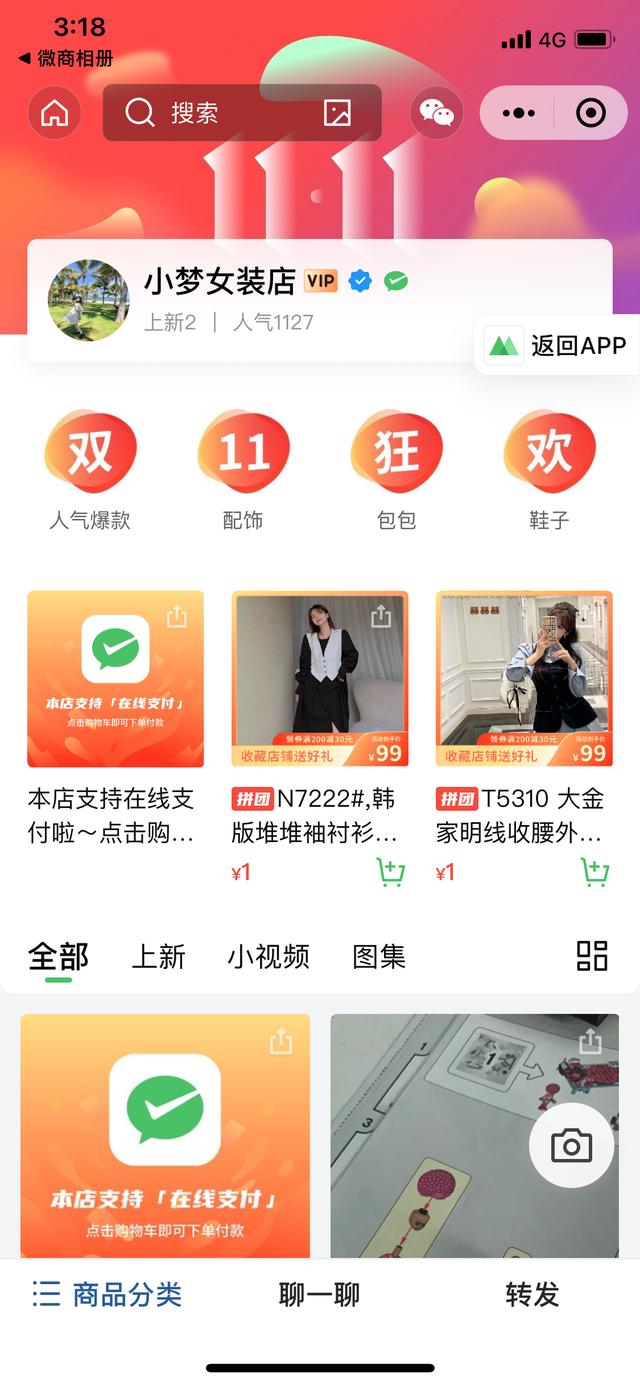Open the mini program three-dot menu
The width and height of the screenshot is (640, 1386).
(518, 113)
